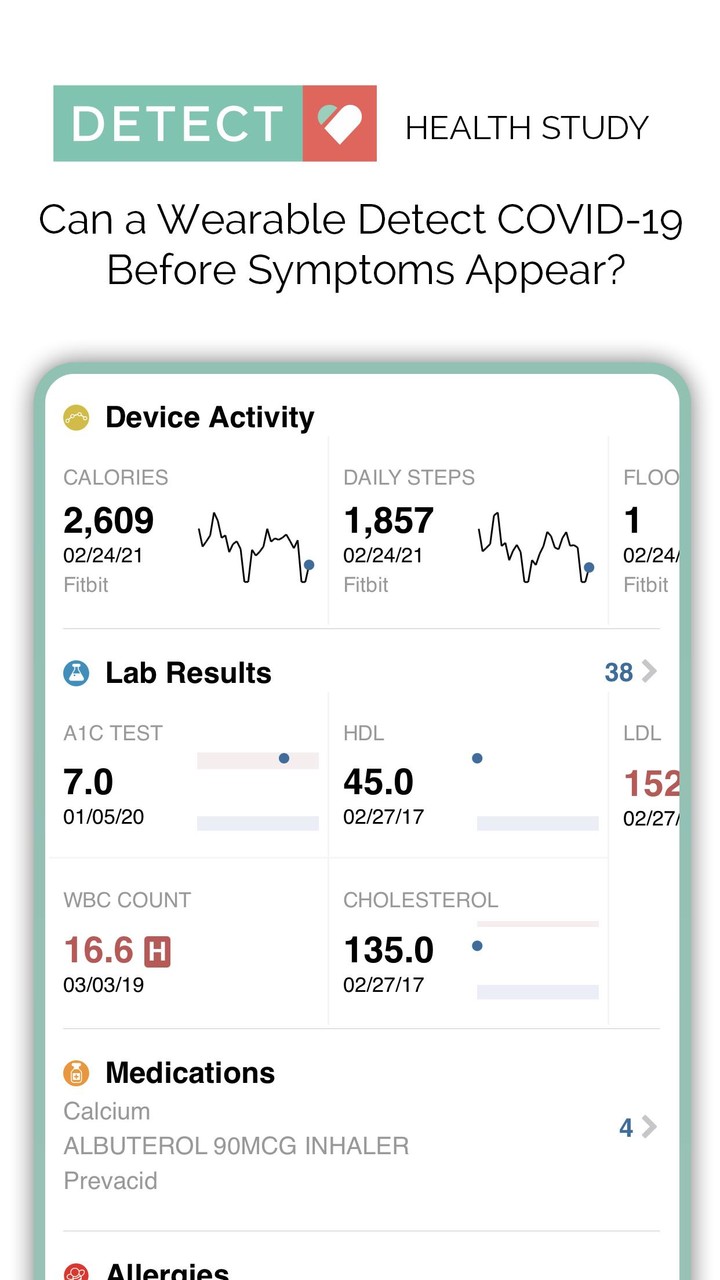Image resolution: width=720 pixels, height=1280 pixels.
Task: Click the Device Activity activity icon
Action: (x=75, y=416)
